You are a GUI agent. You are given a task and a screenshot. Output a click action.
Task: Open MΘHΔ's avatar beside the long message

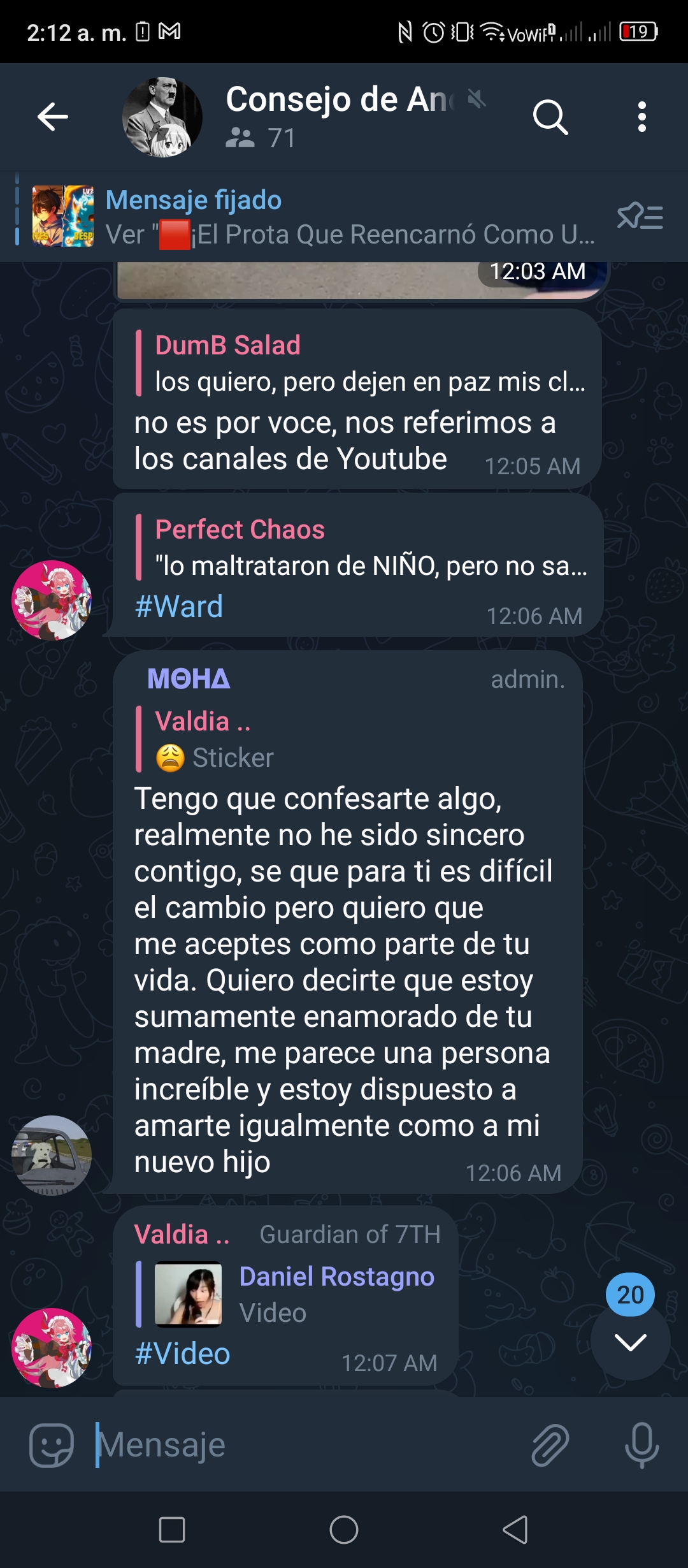52,1155
